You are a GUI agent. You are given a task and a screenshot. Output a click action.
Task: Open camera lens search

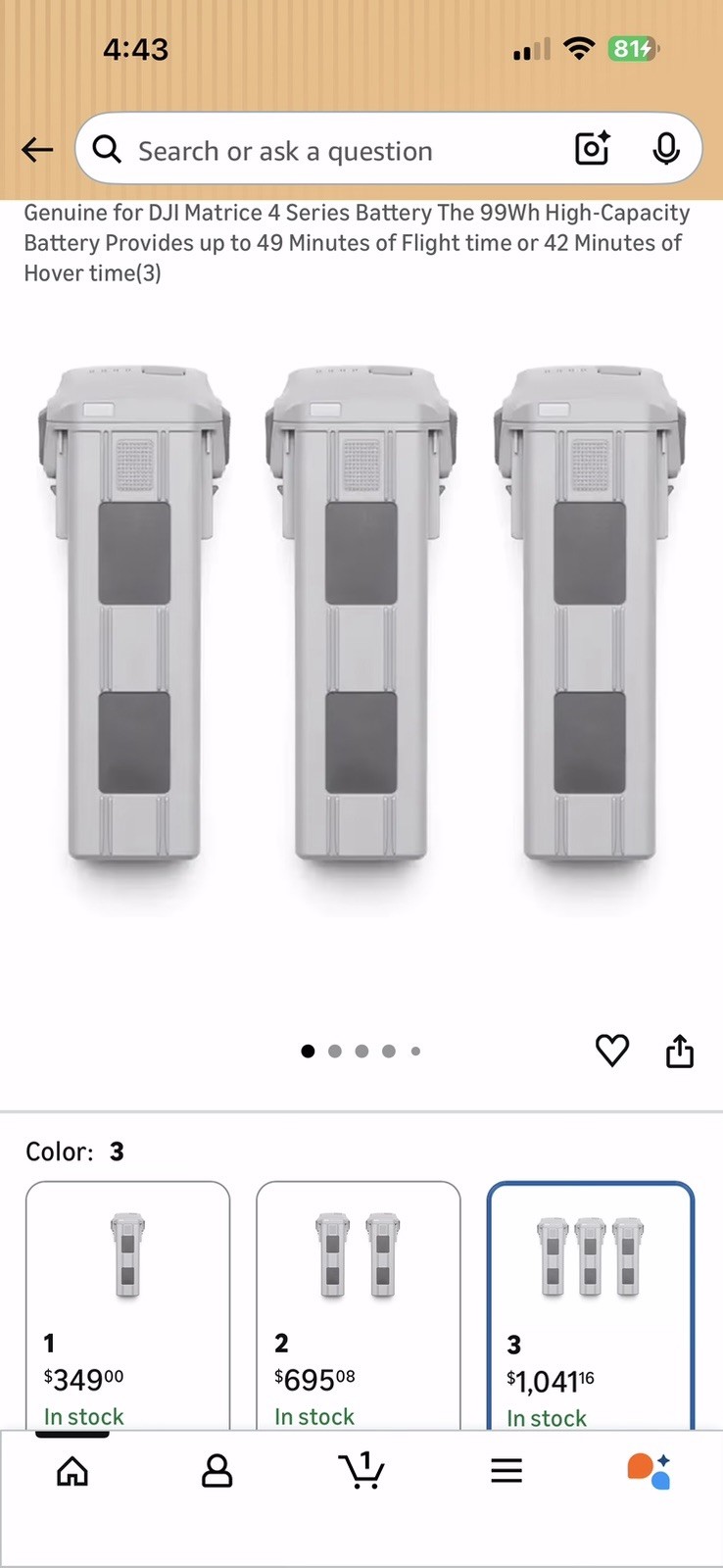(593, 149)
